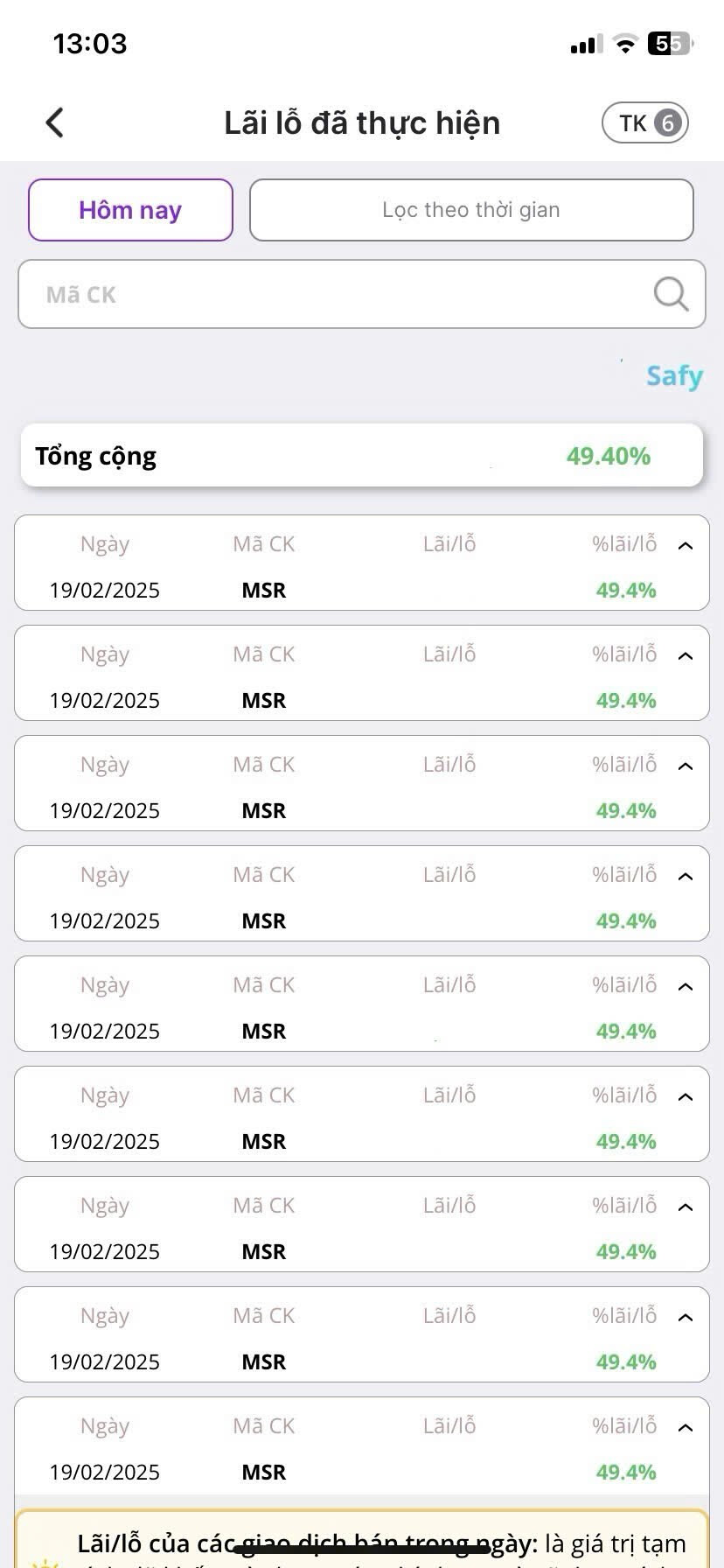Open Lọc theo thời gian filter
The height and width of the screenshot is (1568, 724).
click(471, 210)
